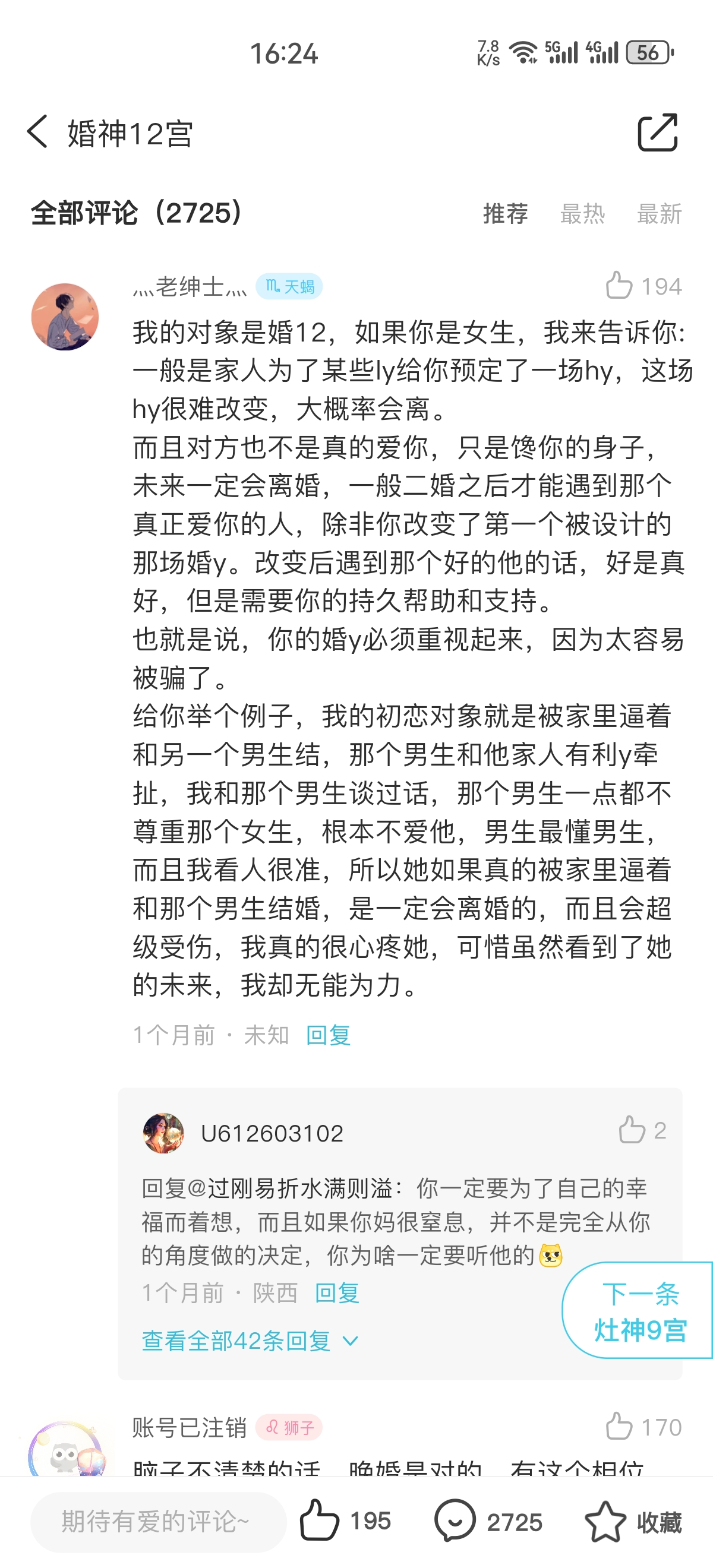This screenshot has width=713, height=1568.
Task: Expand 查看全部42条回复
Action: tap(250, 1341)
